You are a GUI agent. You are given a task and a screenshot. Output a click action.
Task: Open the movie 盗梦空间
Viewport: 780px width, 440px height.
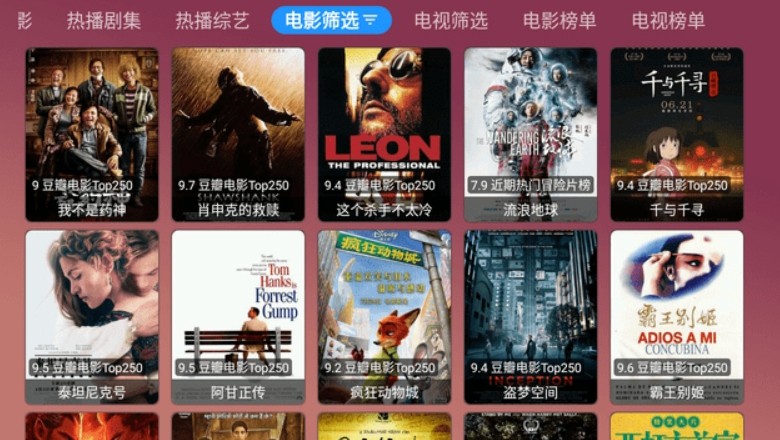[x=530, y=316]
